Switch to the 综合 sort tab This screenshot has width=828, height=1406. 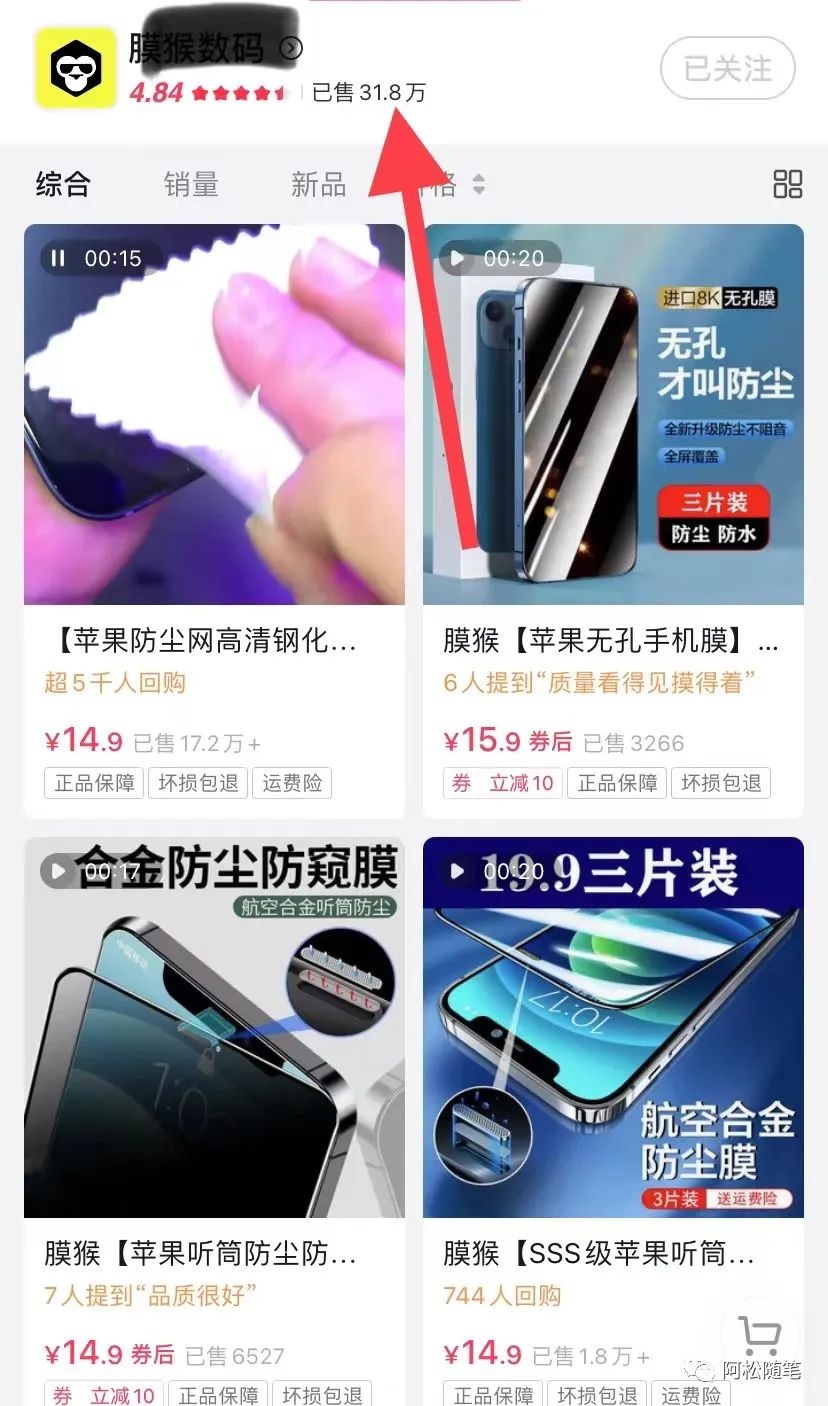63,184
